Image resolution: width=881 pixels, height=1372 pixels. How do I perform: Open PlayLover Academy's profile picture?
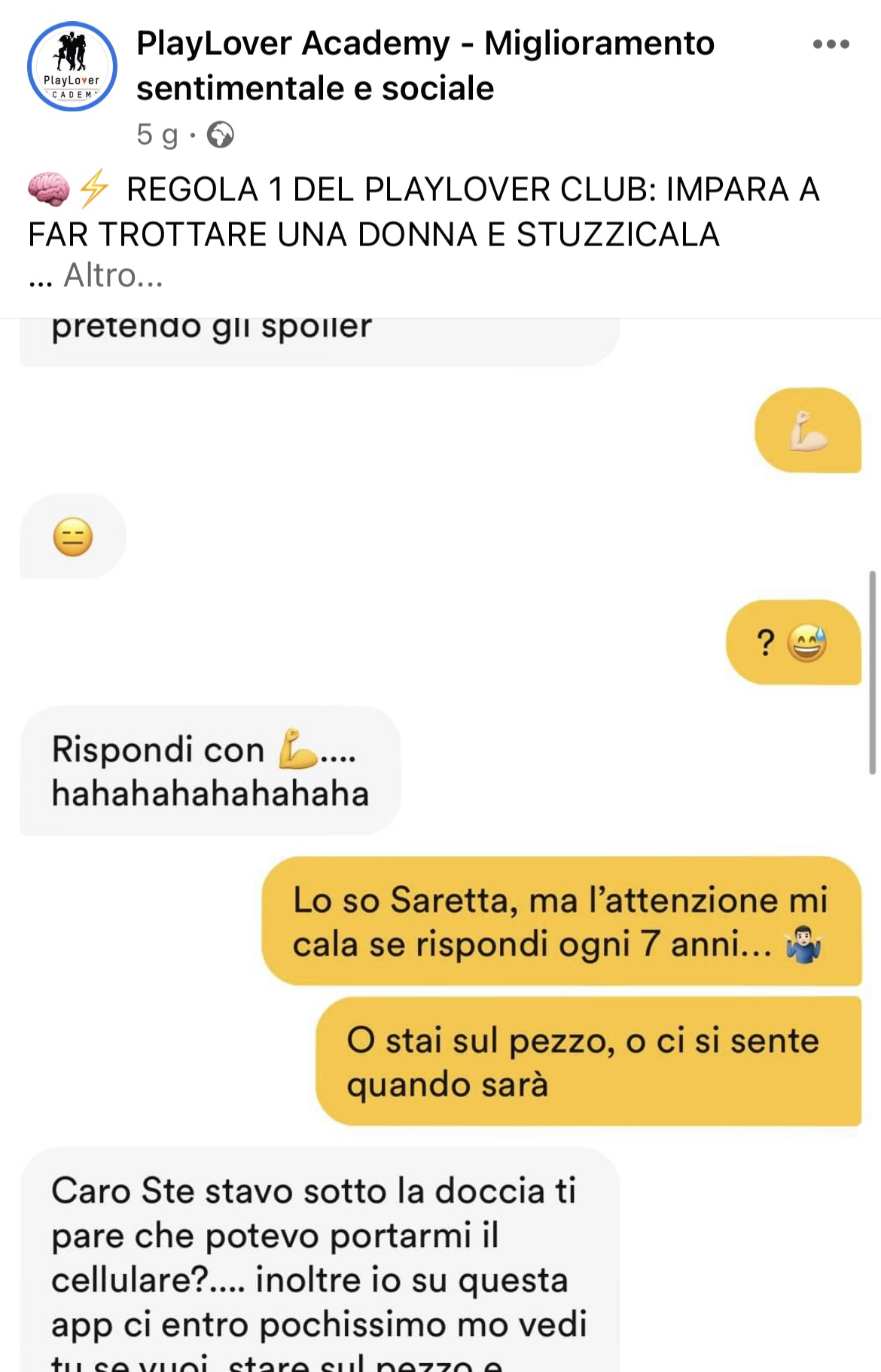click(72, 66)
